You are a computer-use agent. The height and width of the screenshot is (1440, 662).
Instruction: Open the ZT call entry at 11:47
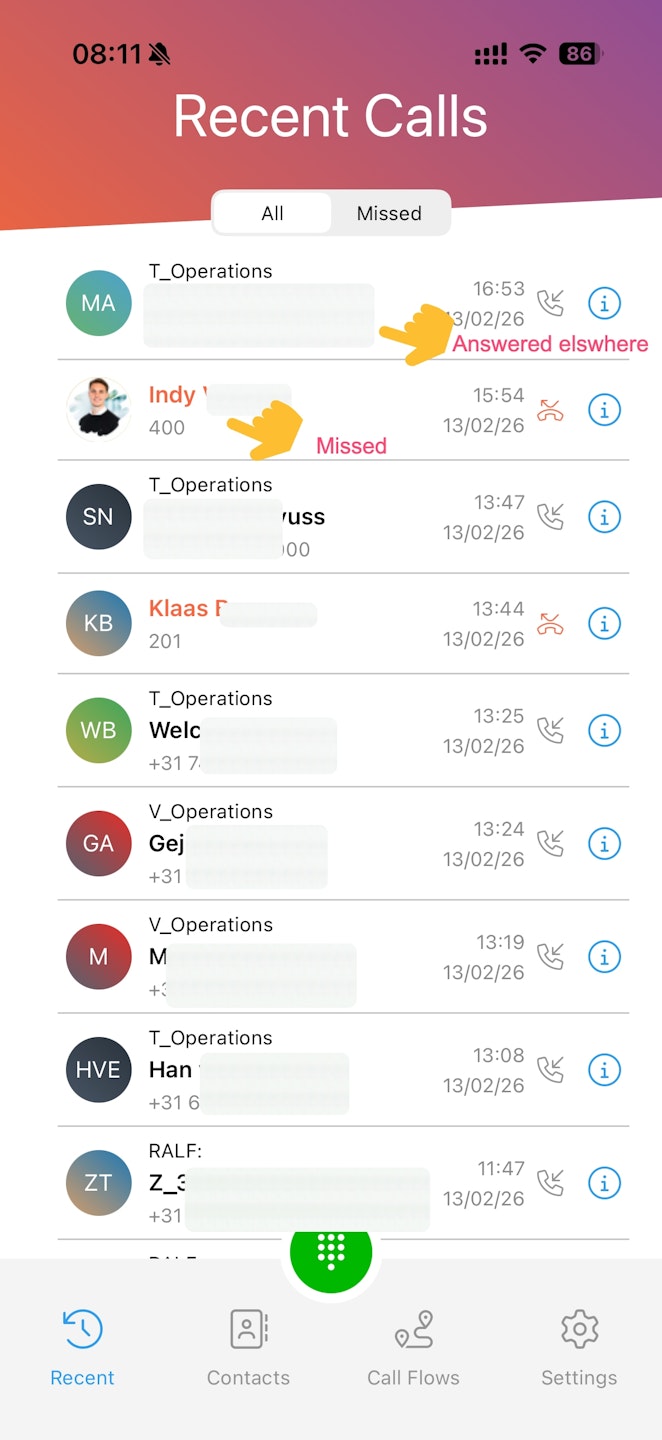click(x=300, y=1183)
